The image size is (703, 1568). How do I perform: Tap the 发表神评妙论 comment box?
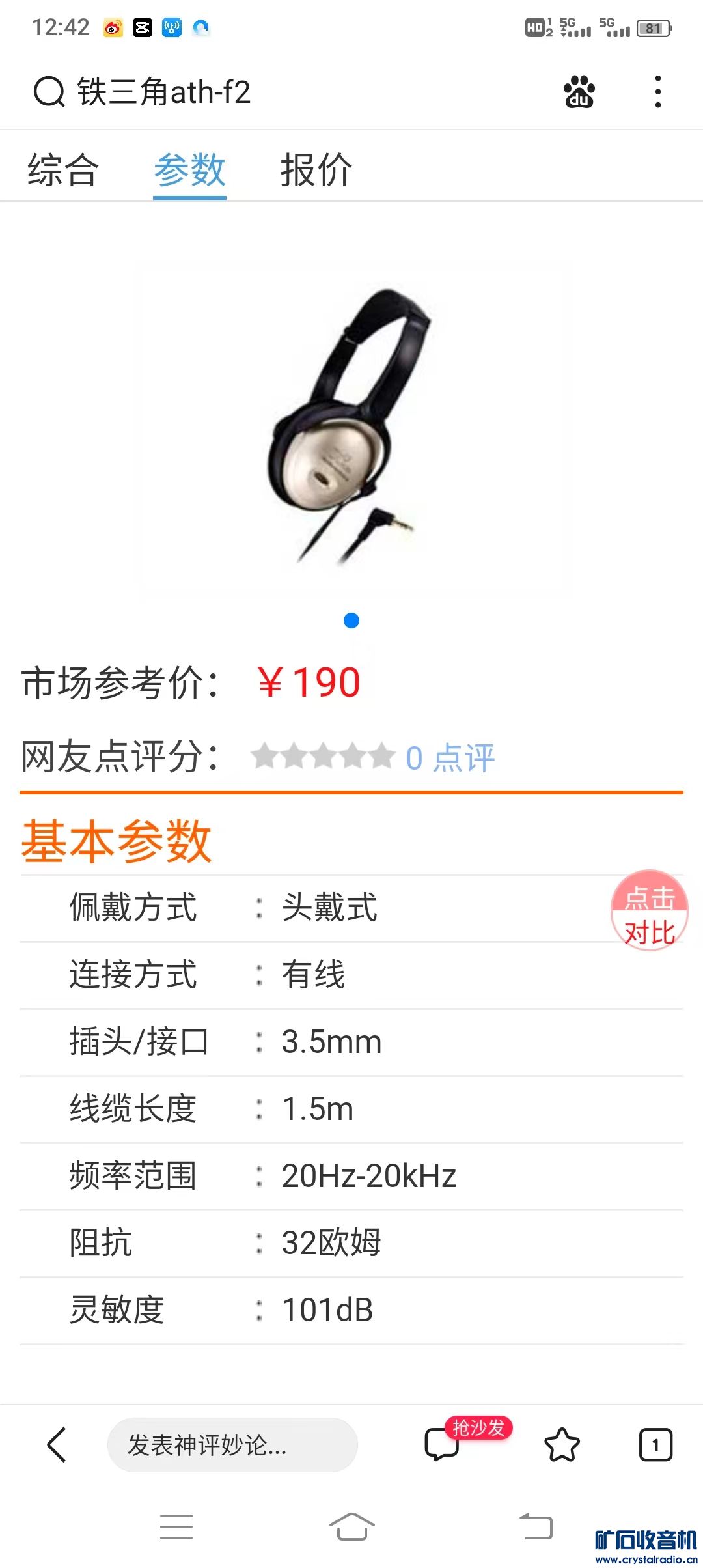click(x=232, y=1445)
